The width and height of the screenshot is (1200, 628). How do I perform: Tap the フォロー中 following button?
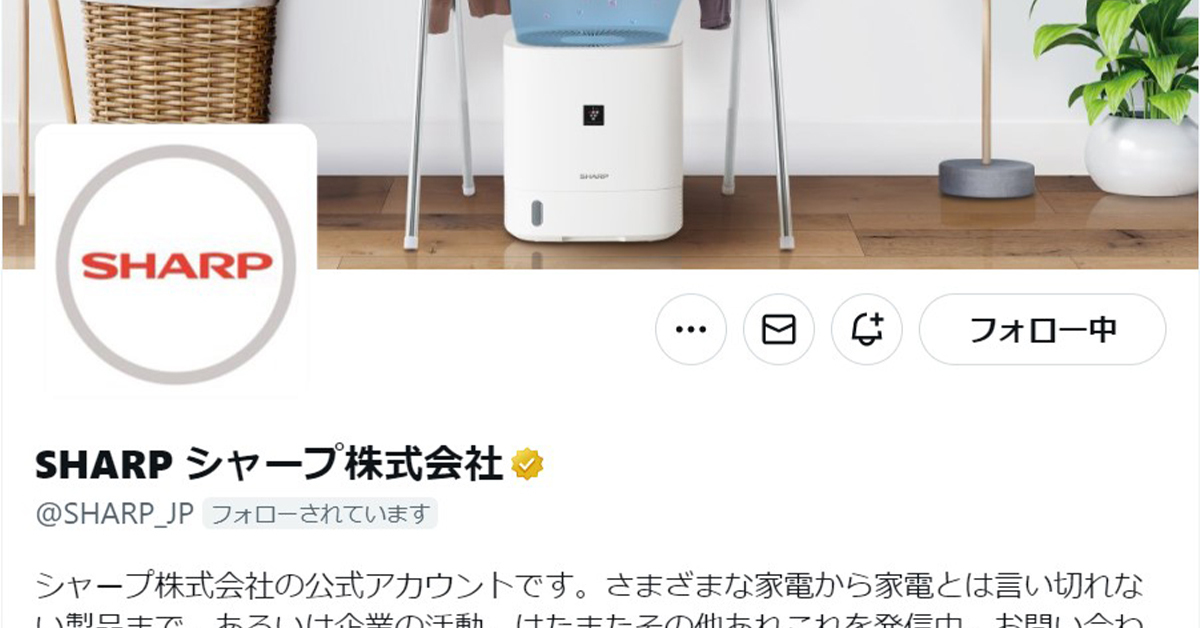[x=1042, y=329]
